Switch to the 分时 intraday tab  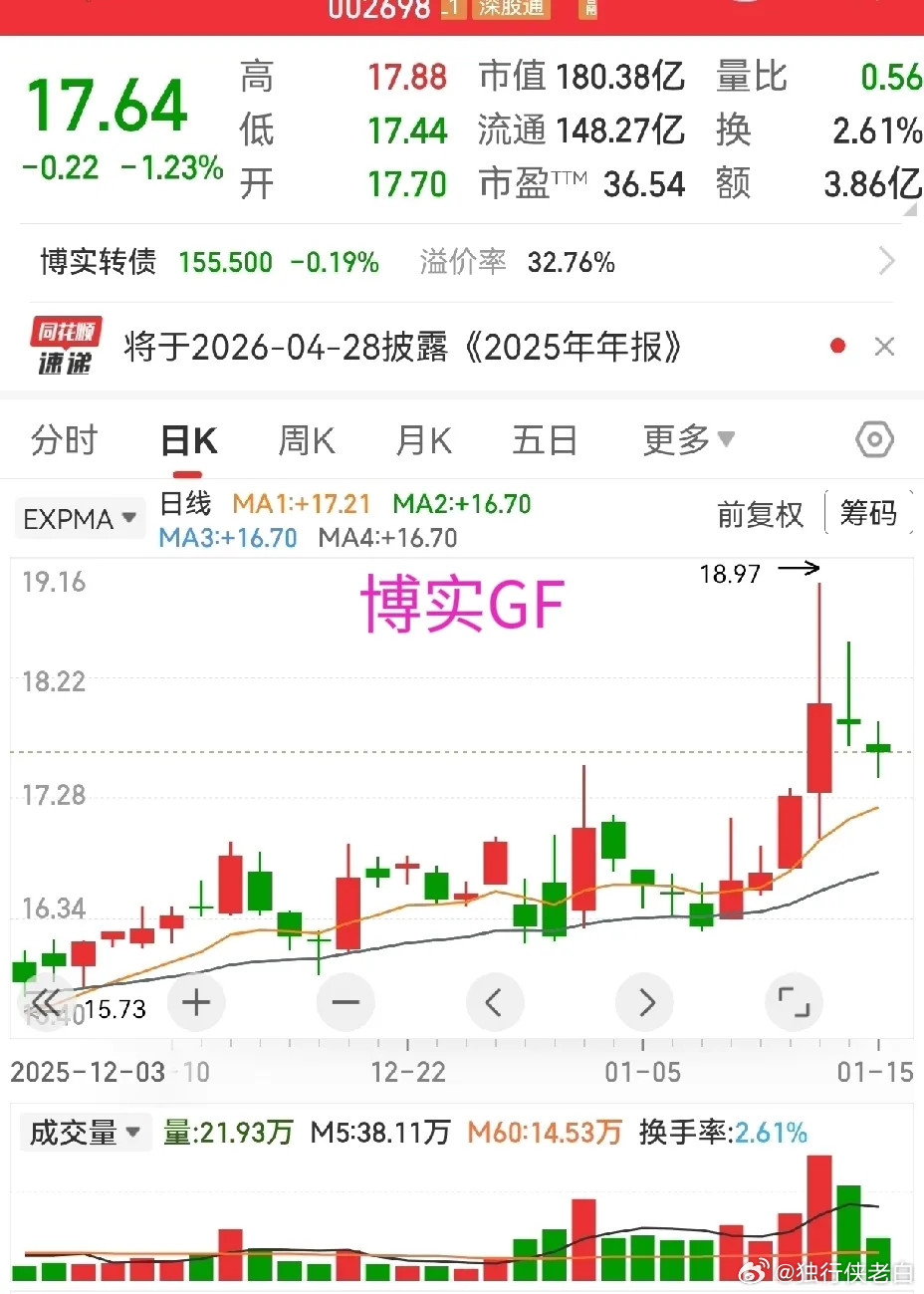click(x=63, y=439)
